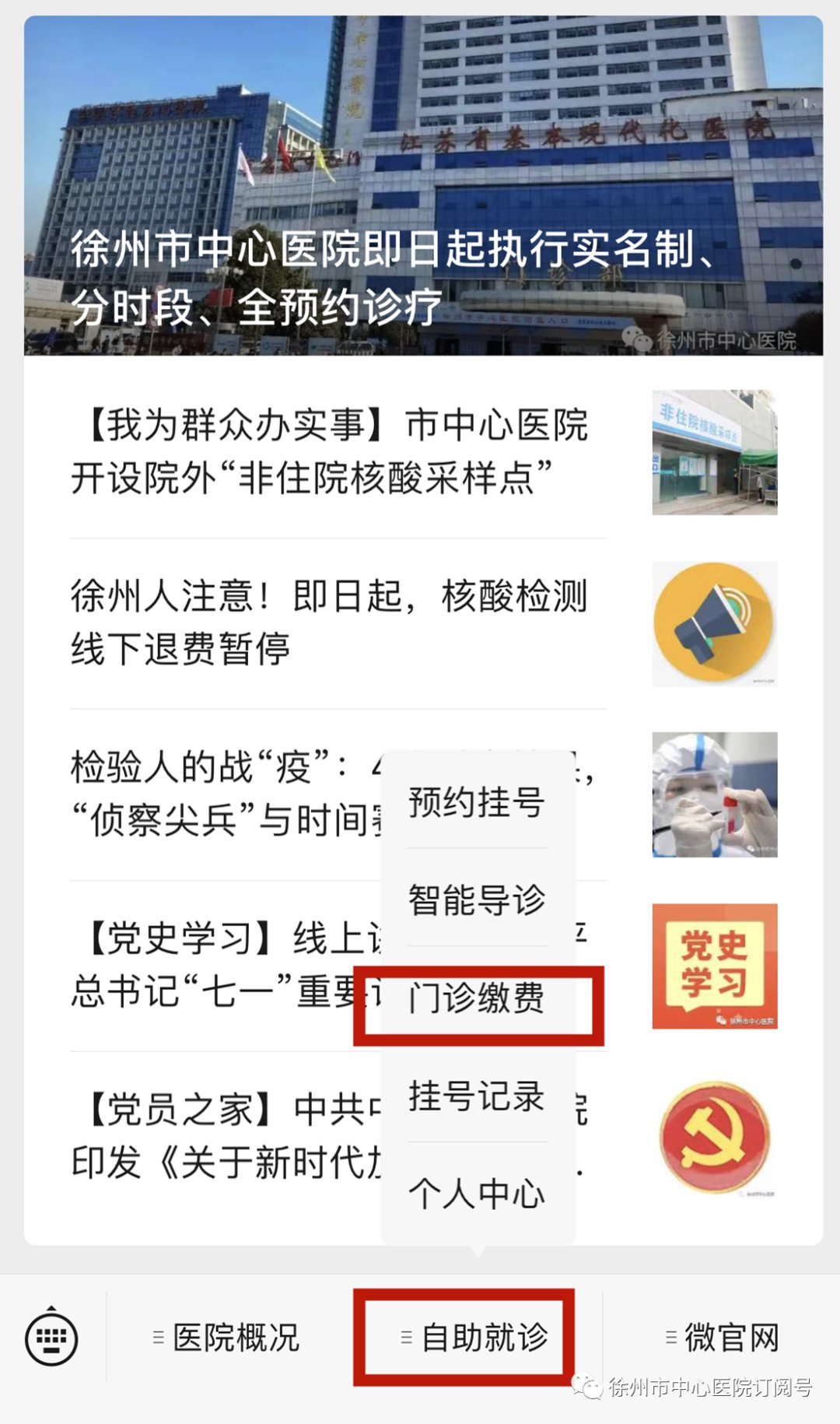Open the 检验人的战“疫” article
The image size is (840, 1424).
tap(218, 794)
